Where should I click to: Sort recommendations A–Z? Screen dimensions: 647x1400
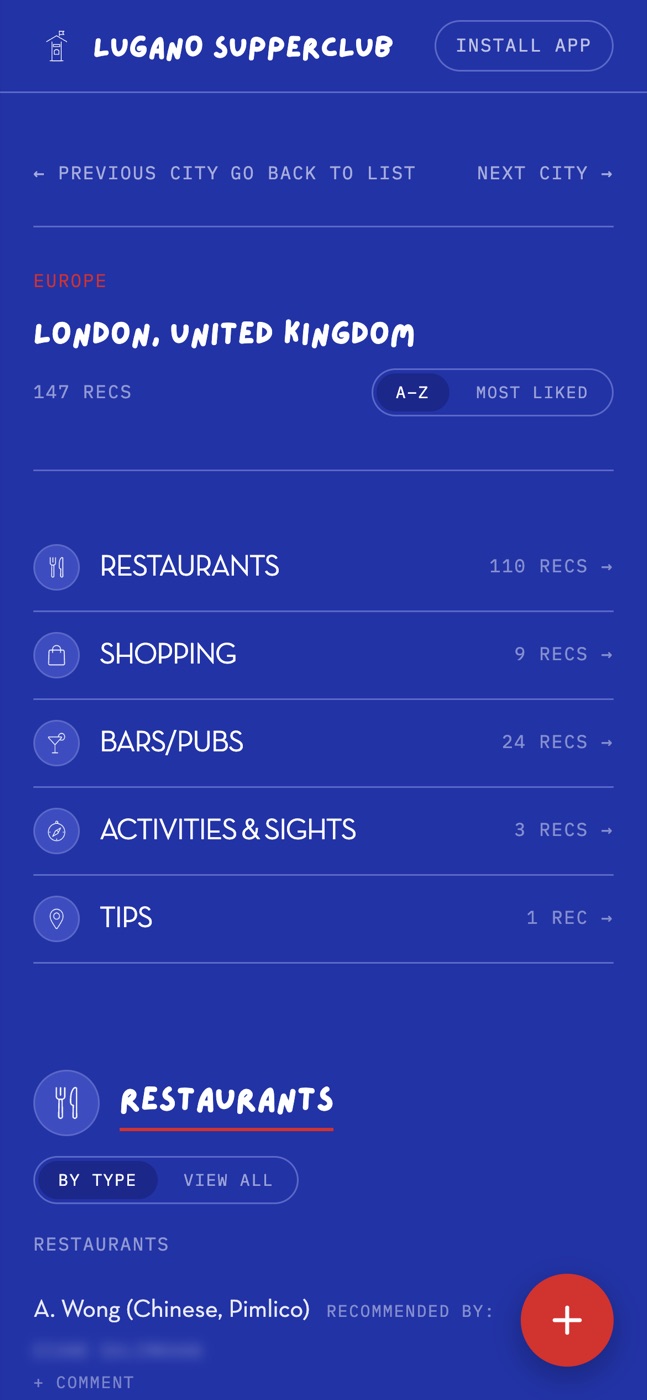(412, 392)
